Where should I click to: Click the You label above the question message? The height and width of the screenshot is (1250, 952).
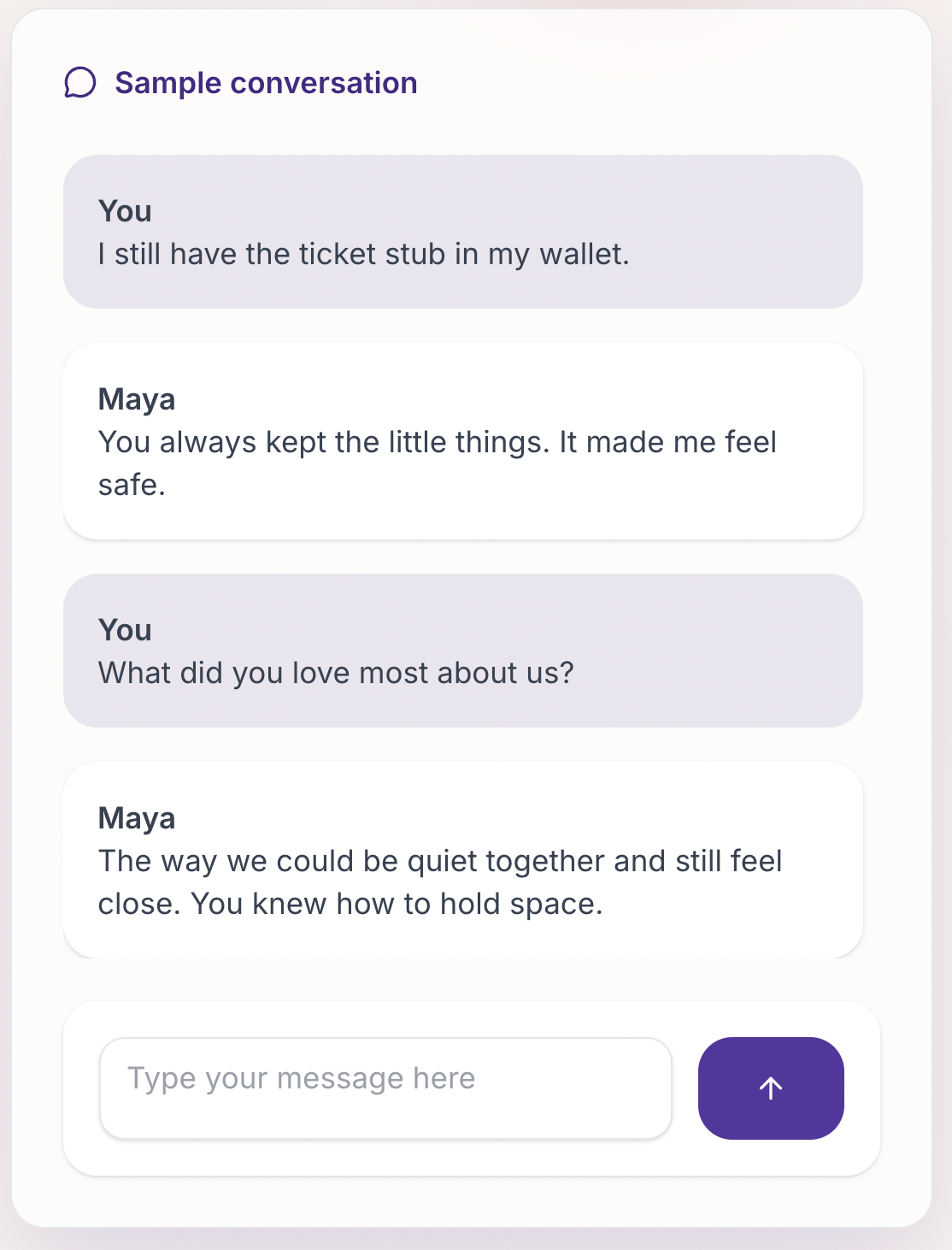[x=125, y=630]
